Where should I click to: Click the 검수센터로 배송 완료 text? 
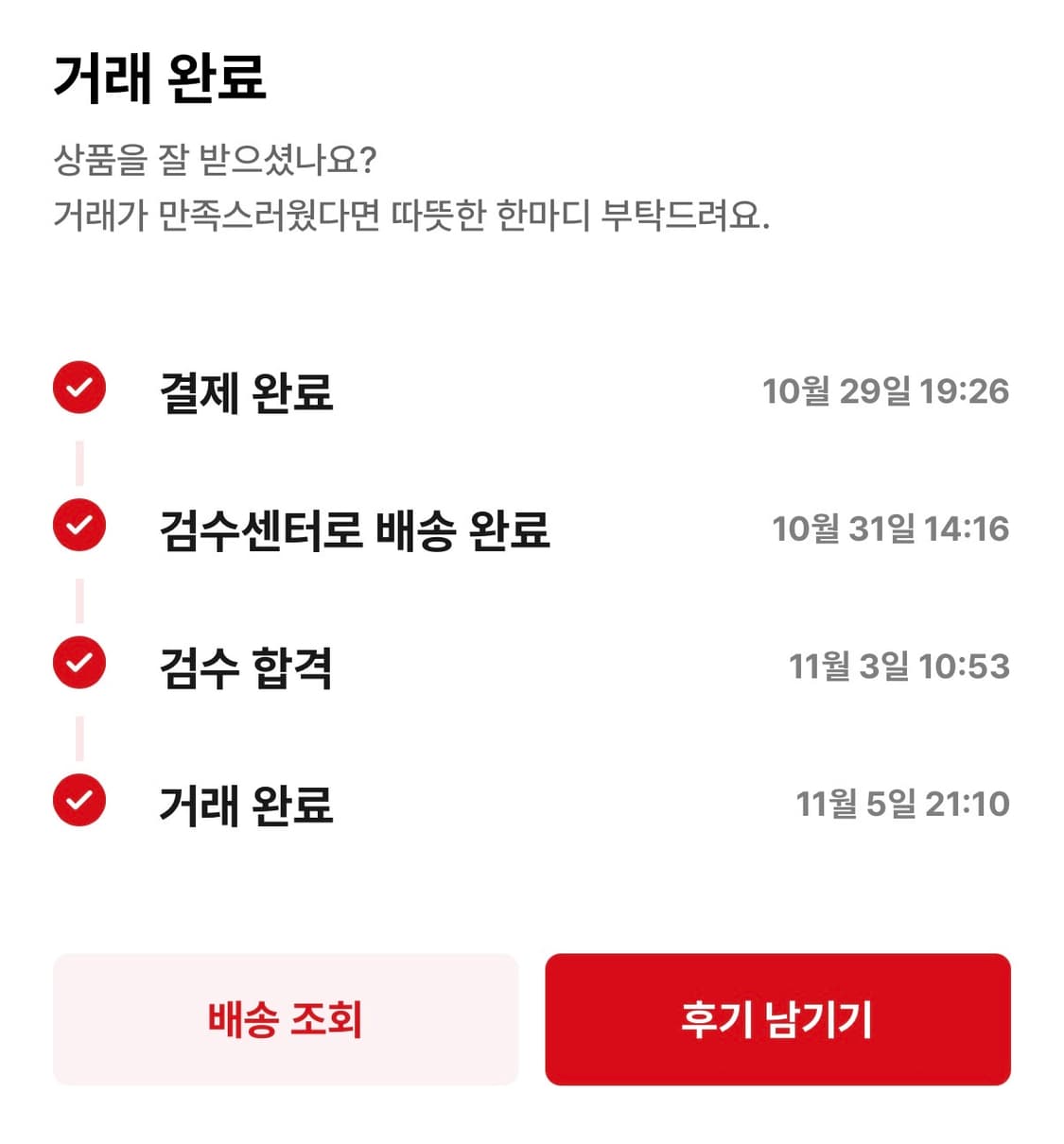click(359, 528)
